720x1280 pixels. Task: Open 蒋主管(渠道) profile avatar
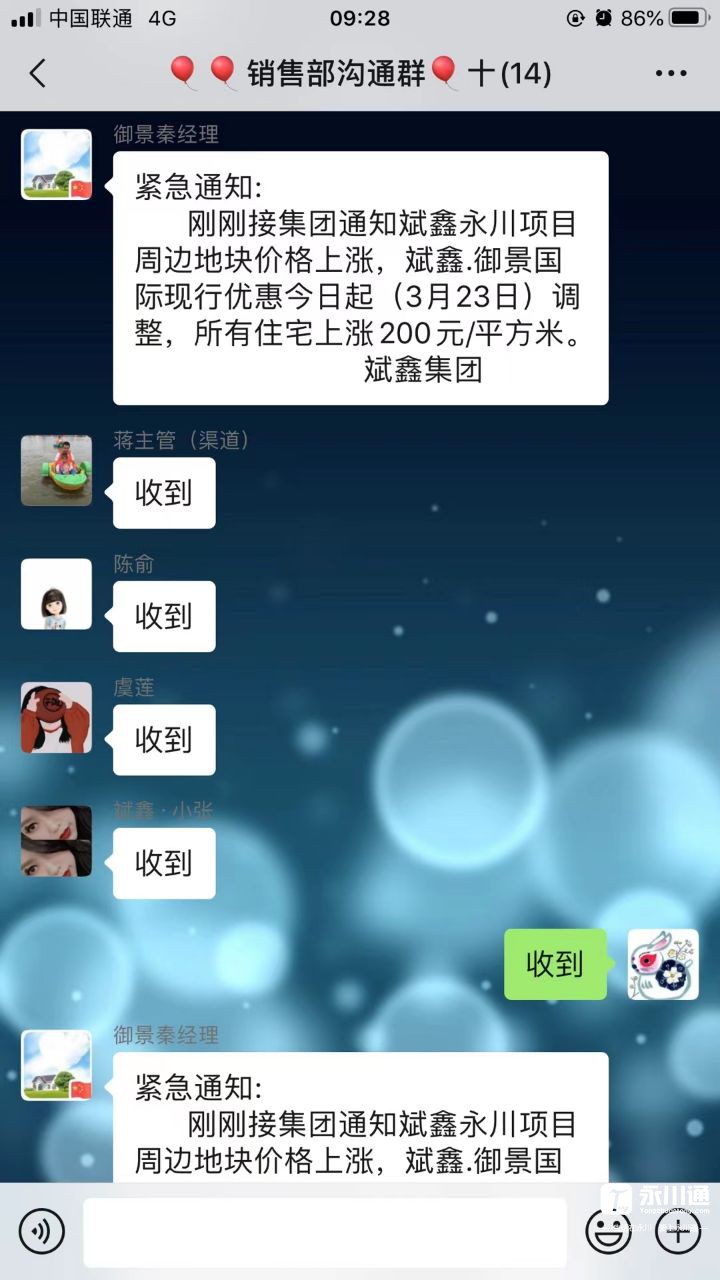[x=56, y=470]
